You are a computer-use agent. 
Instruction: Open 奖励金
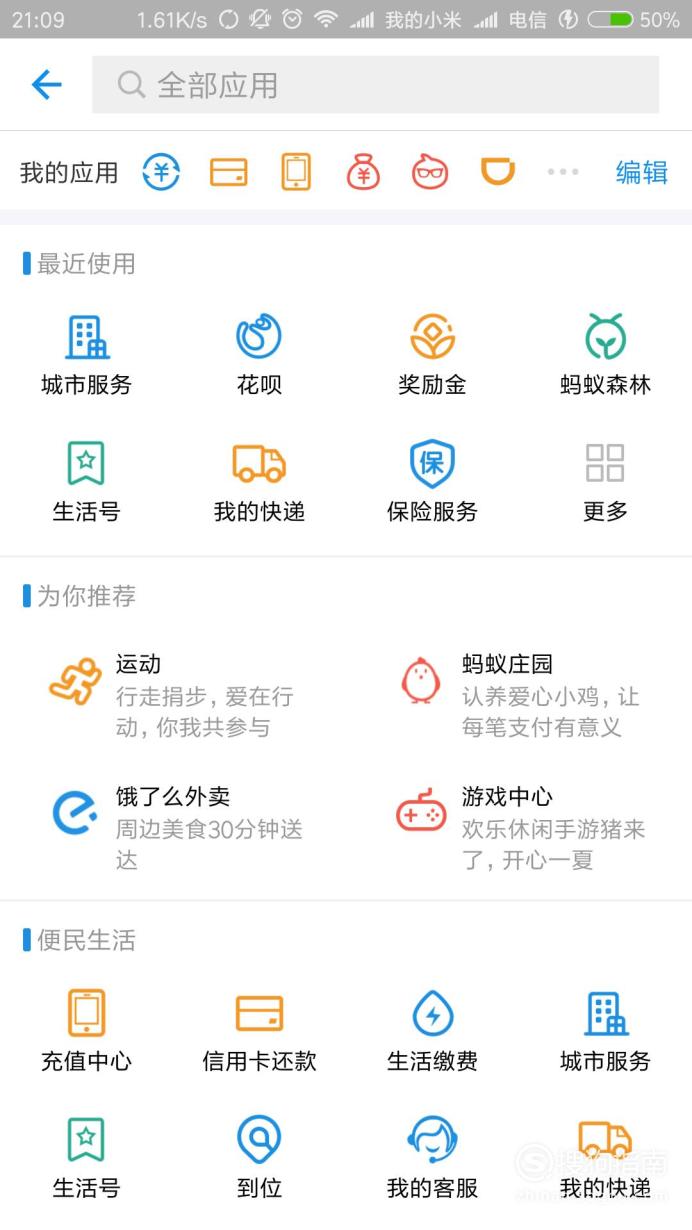click(x=432, y=354)
